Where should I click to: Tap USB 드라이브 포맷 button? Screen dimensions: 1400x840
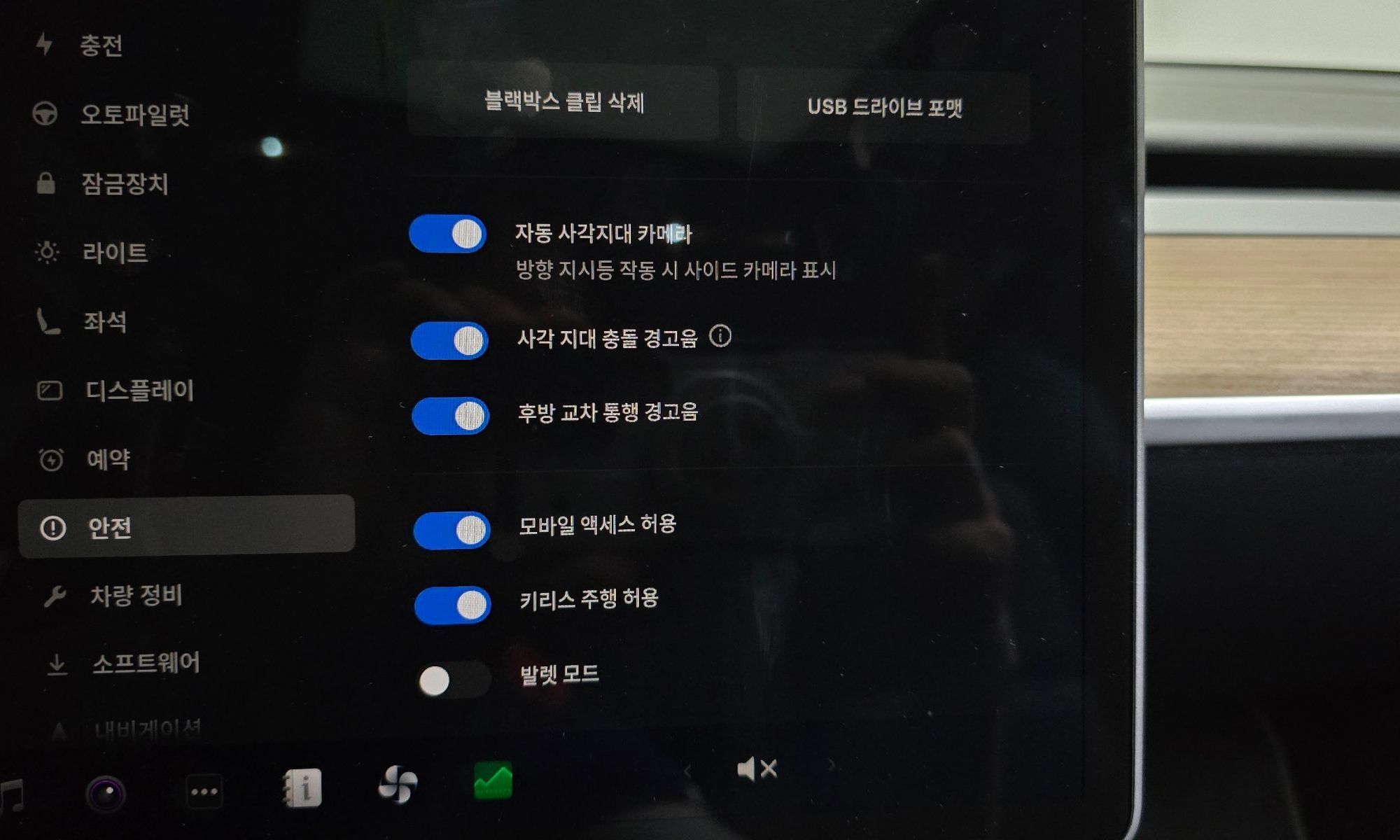click(884, 107)
